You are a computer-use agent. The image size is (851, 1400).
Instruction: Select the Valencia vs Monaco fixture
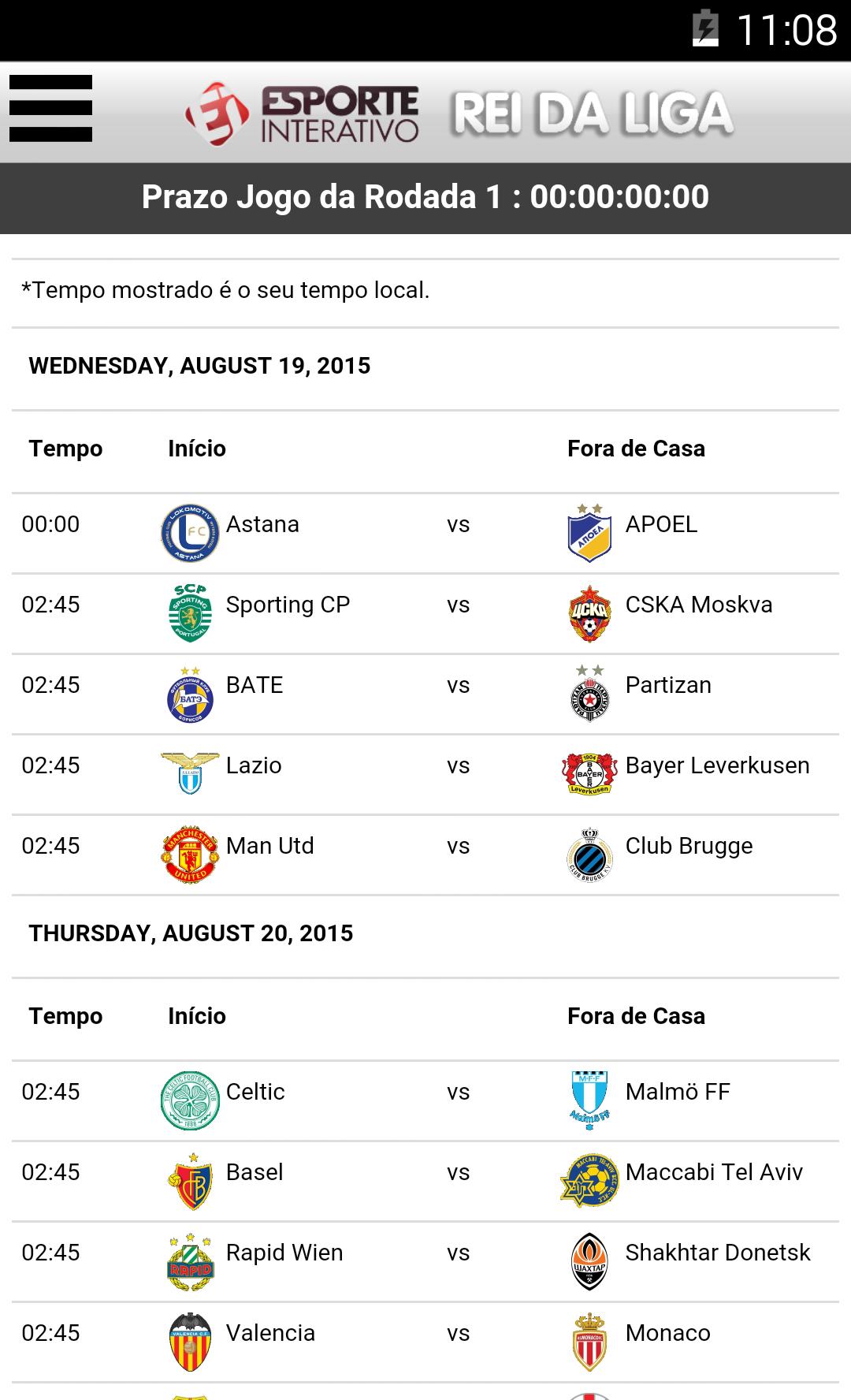click(x=425, y=1342)
